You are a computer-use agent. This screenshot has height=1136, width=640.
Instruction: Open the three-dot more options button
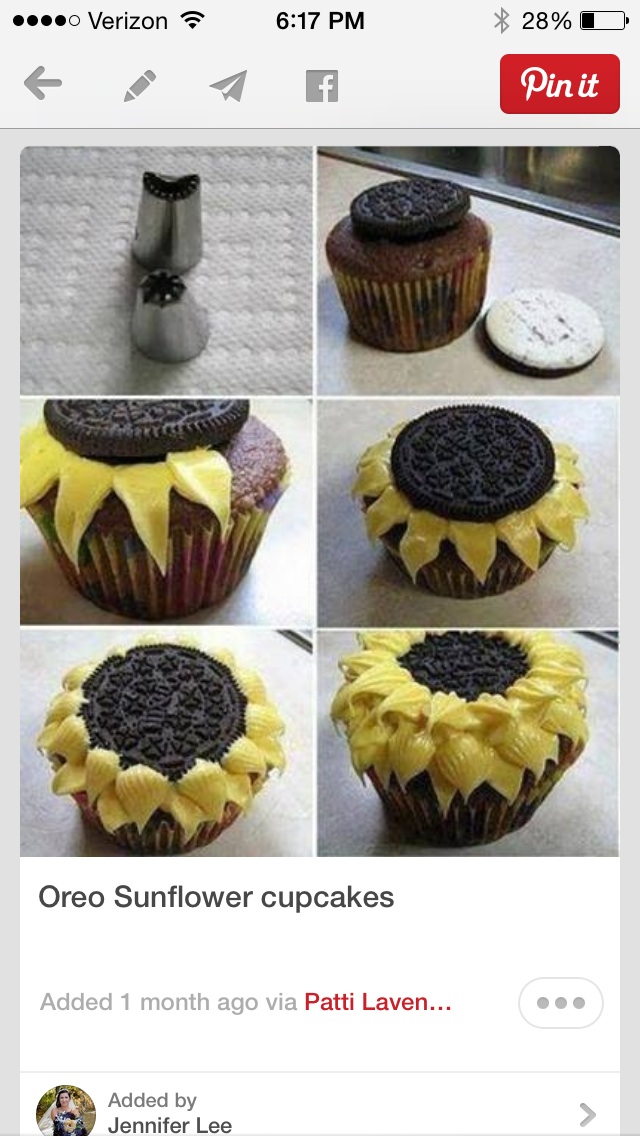[x=560, y=1003]
